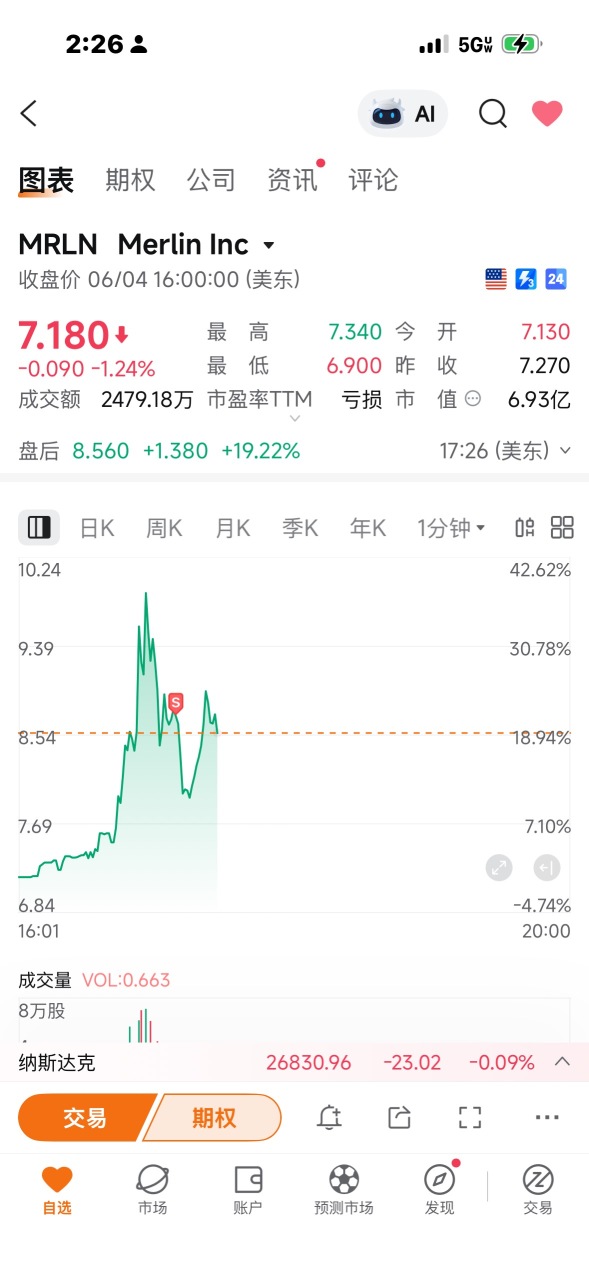This screenshot has width=589, height=1278.
Task: Open the 资讯 tab
Action: point(292,180)
